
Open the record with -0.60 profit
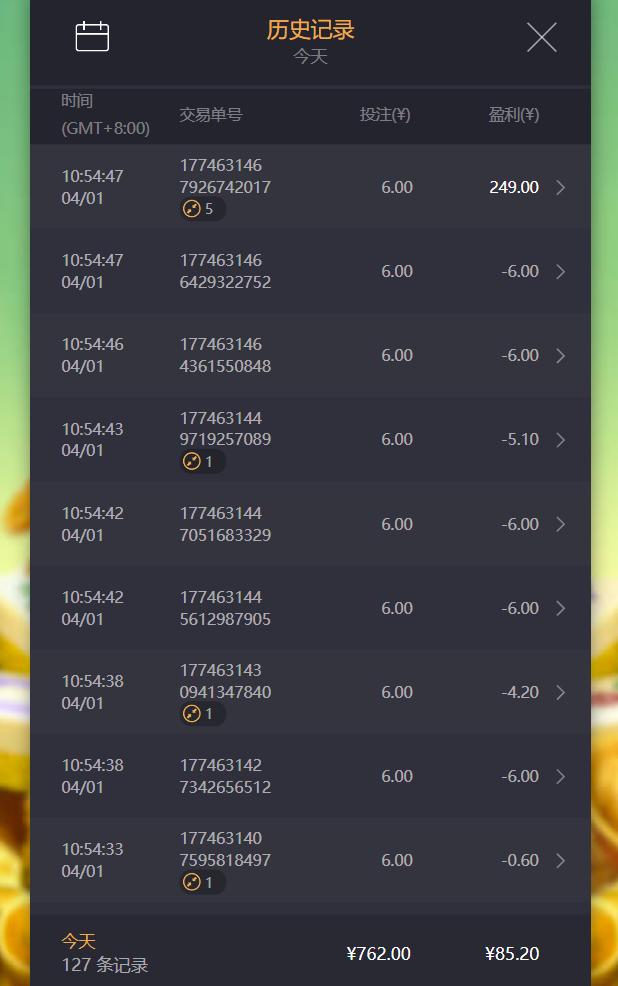click(310, 860)
